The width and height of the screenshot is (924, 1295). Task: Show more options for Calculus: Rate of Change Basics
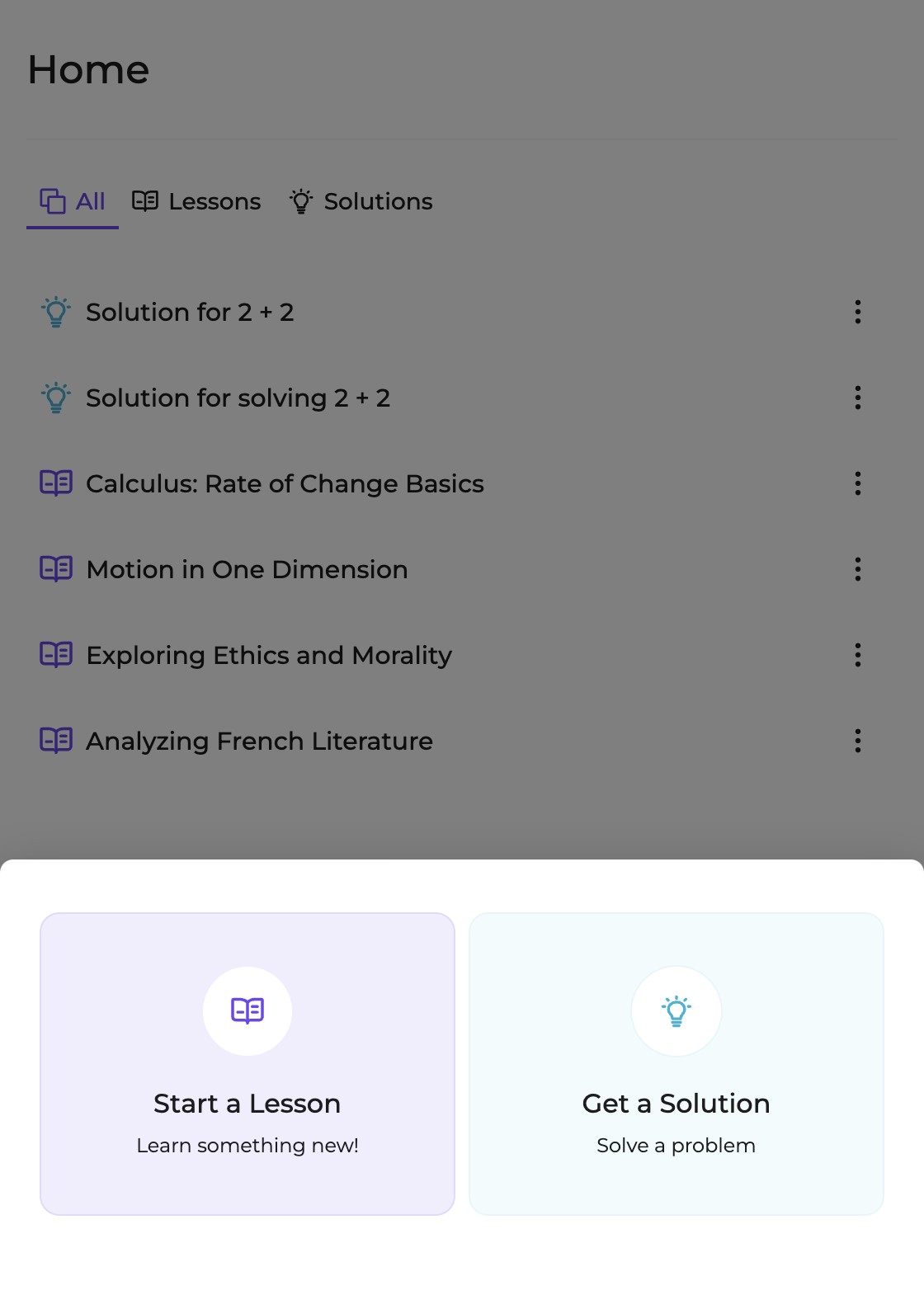(x=858, y=484)
